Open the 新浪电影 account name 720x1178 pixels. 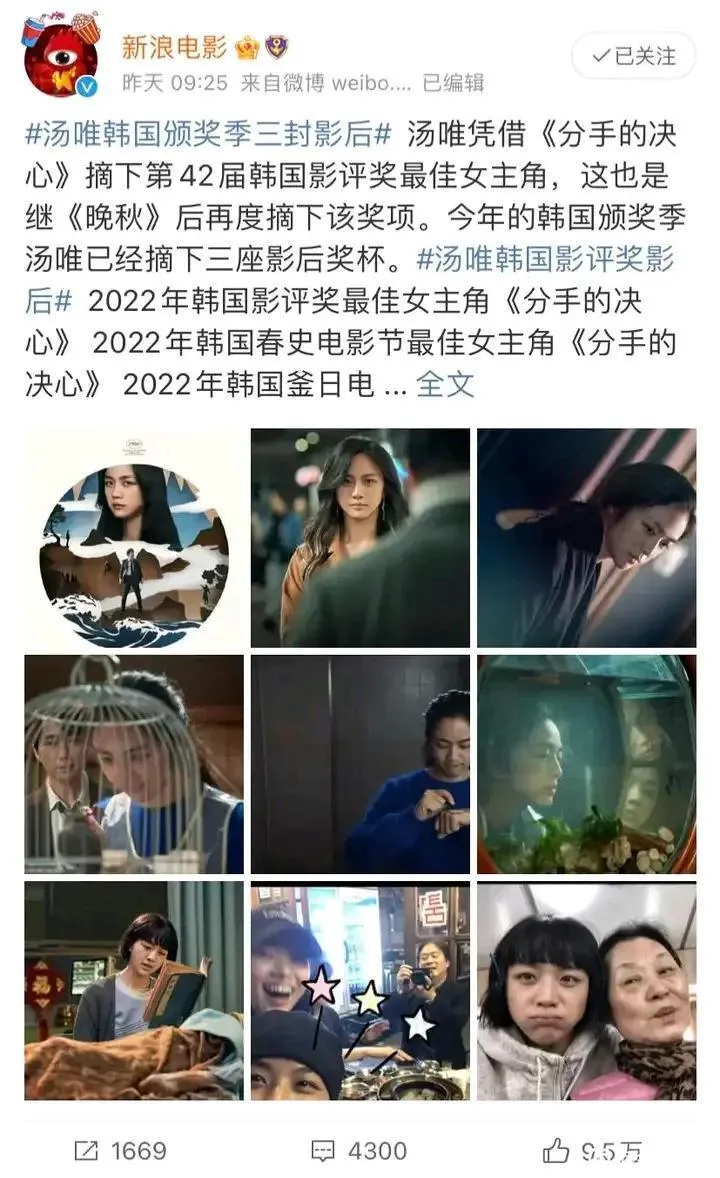[176, 46]
